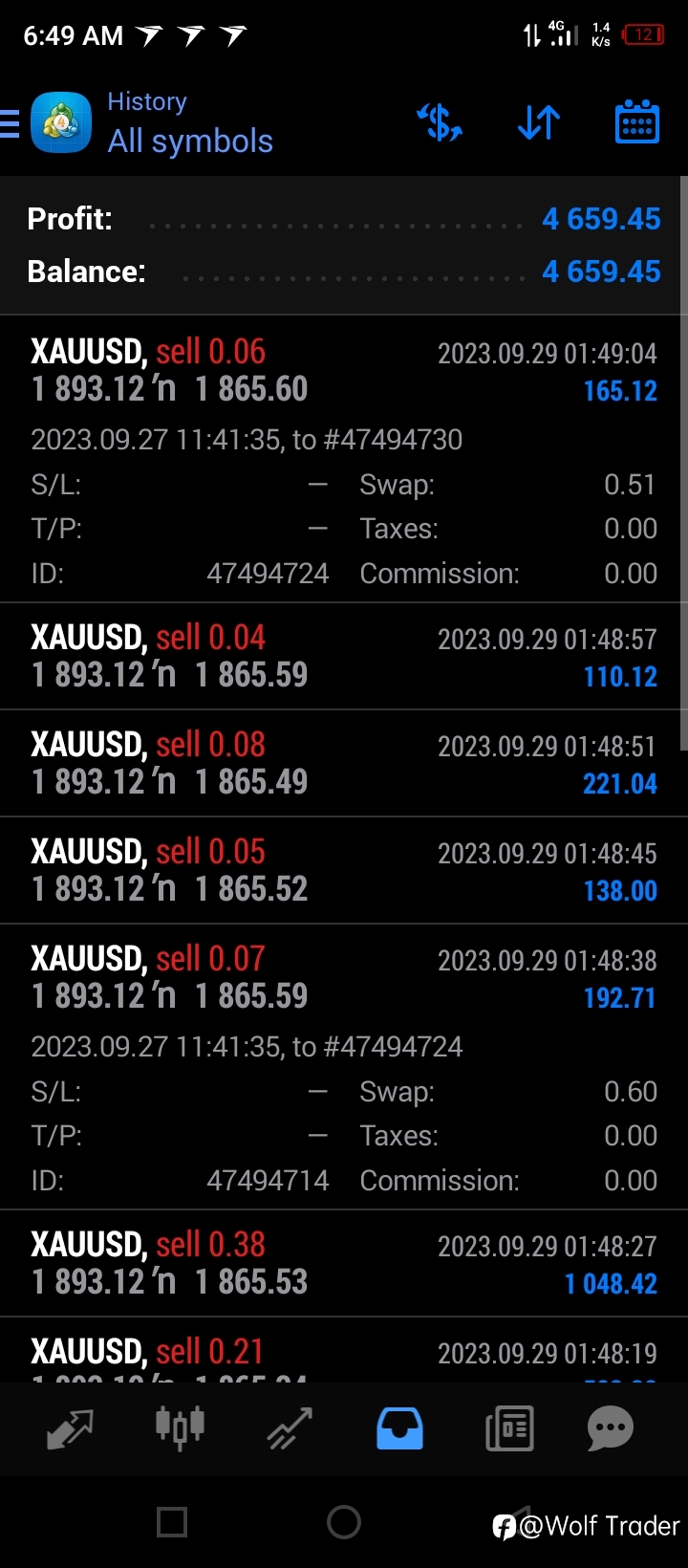
Task: Expand the XAUUSD sell 0.05 trade
Action: (x=344, y=870)
